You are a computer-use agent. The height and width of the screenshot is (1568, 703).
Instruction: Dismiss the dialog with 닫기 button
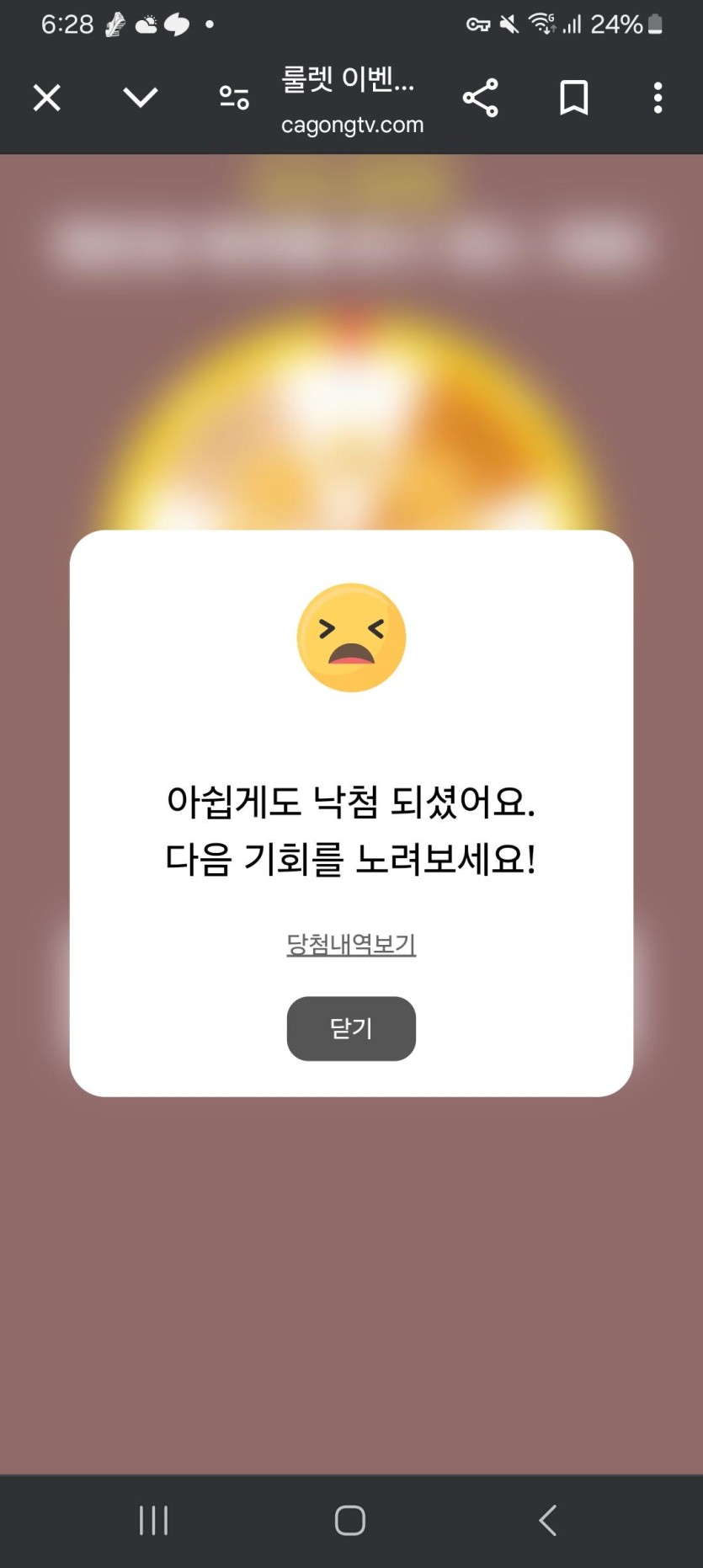click(351, 1028)
